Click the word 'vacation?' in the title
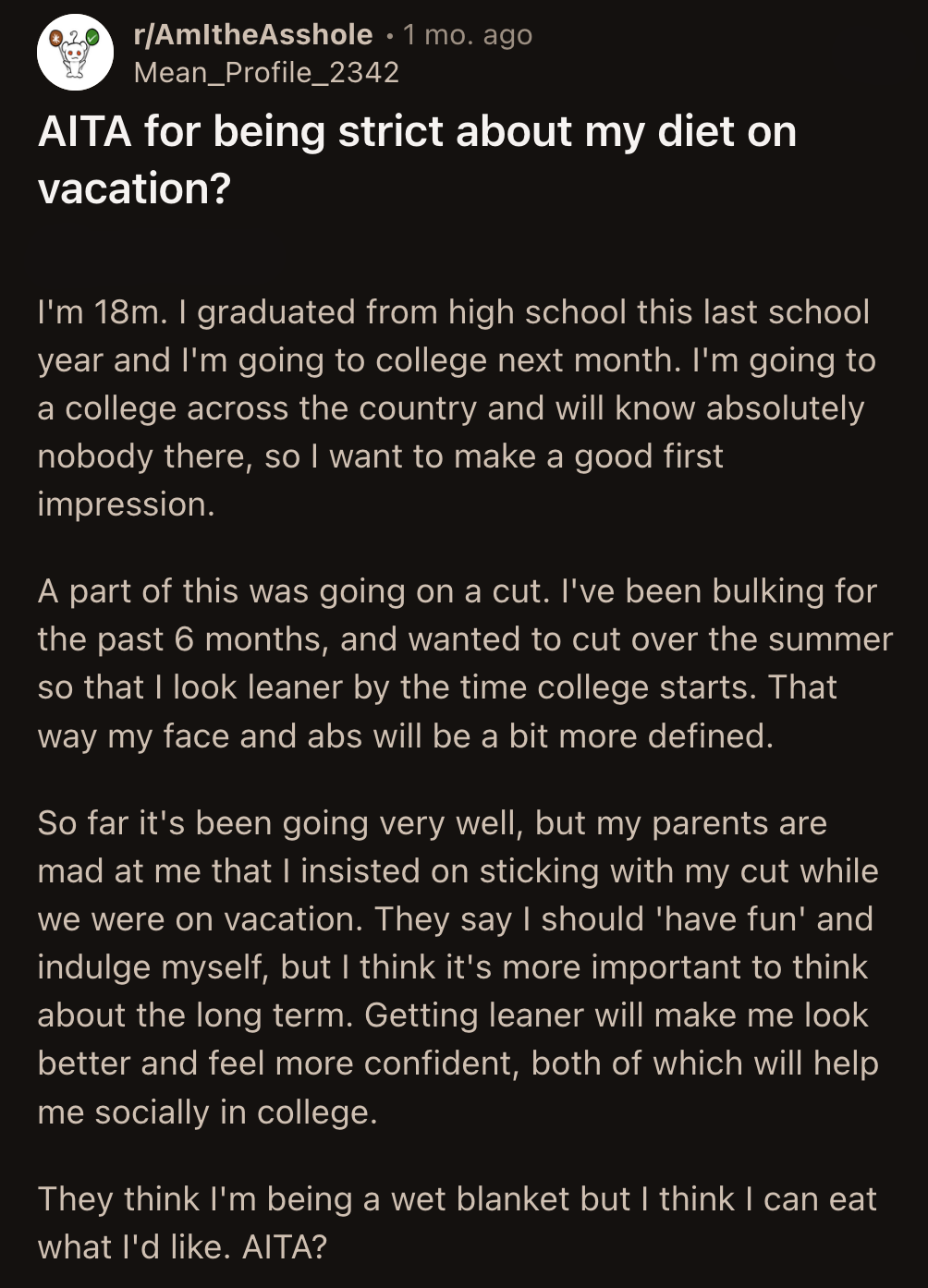The height and width of the screenshot is (1288, 928). (137, 187)
